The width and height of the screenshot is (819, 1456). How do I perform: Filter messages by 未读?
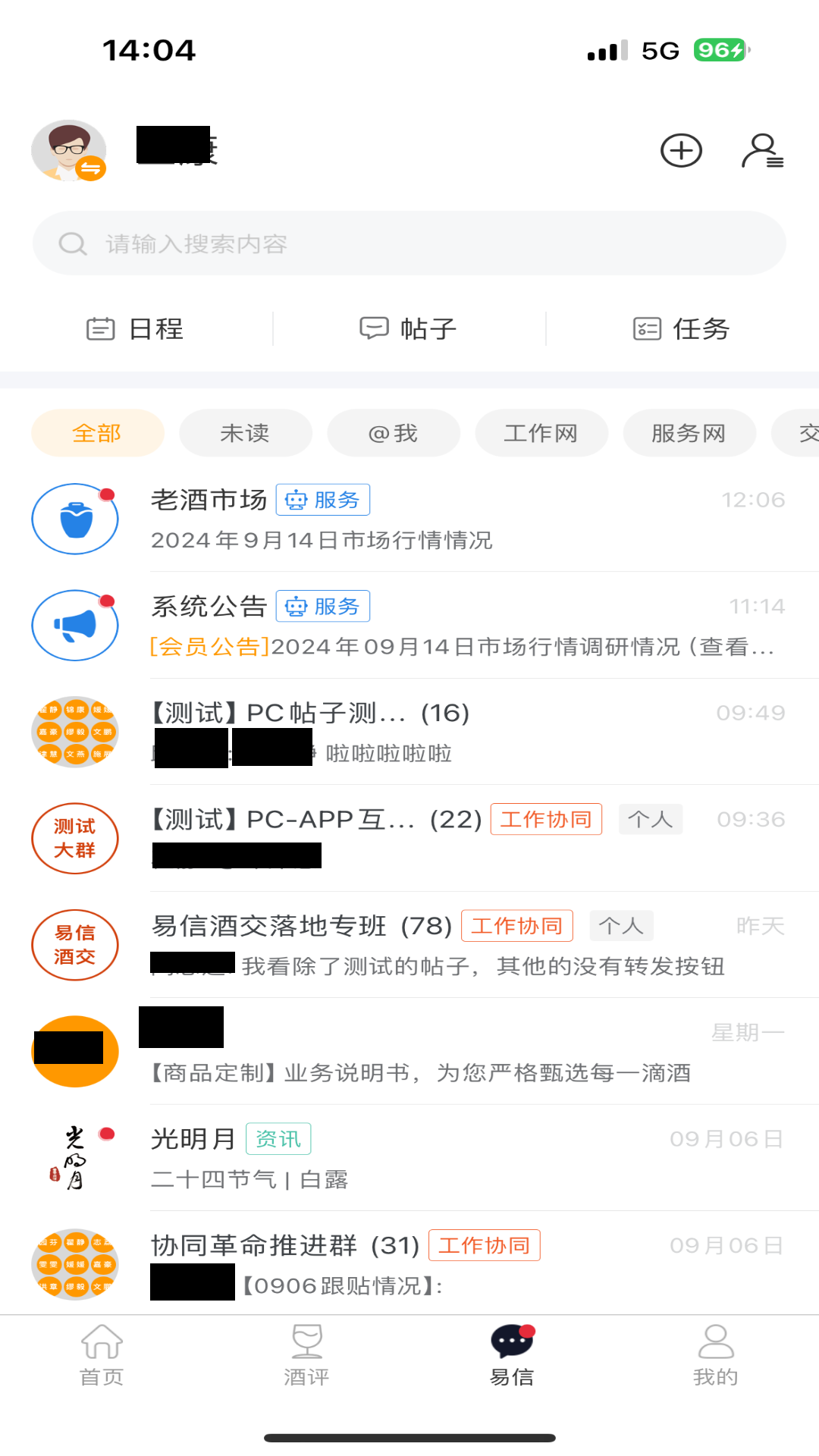click(x=245, y=433)
